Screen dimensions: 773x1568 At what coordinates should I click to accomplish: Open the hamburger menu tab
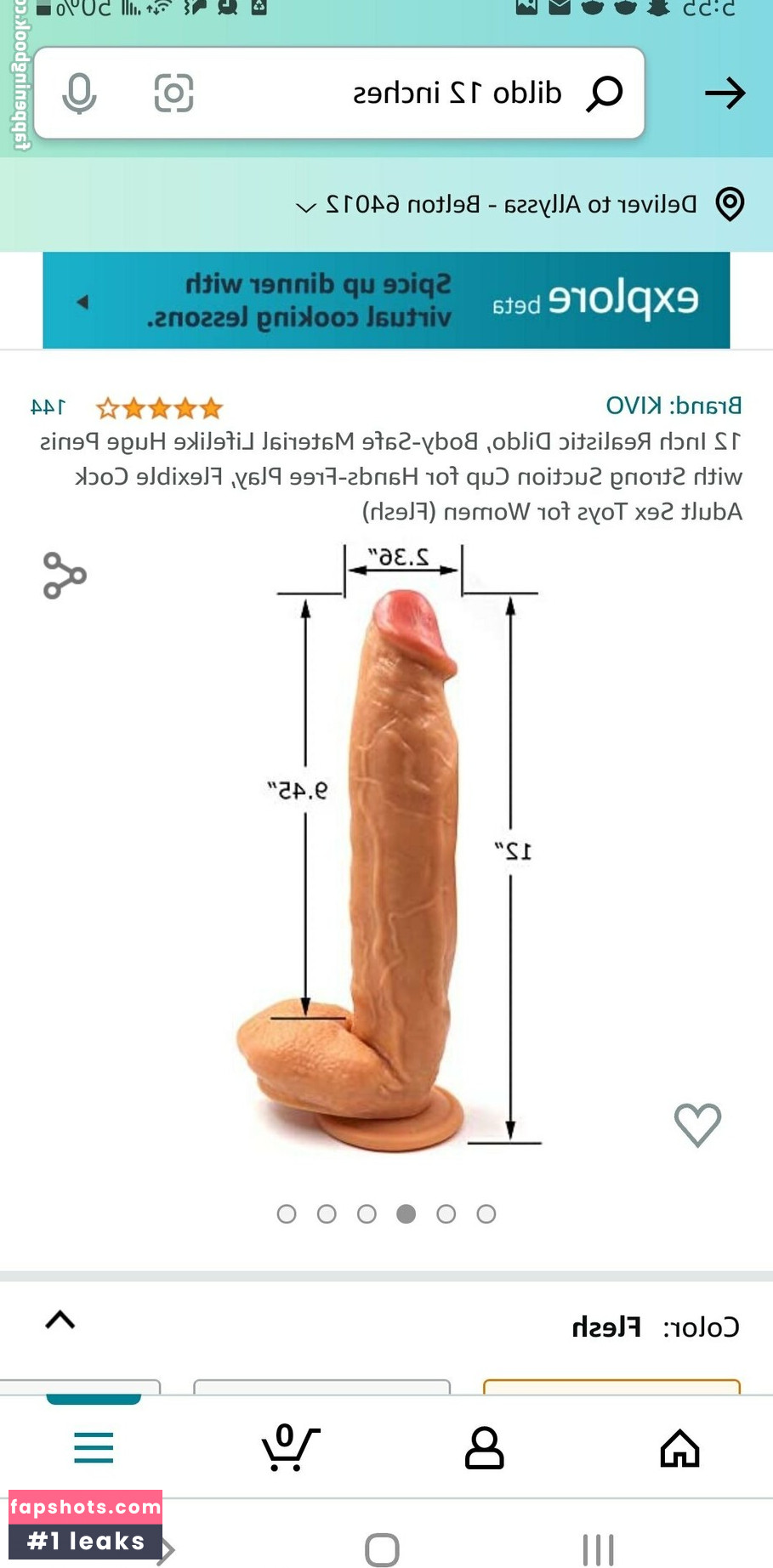click(94, 1448)
